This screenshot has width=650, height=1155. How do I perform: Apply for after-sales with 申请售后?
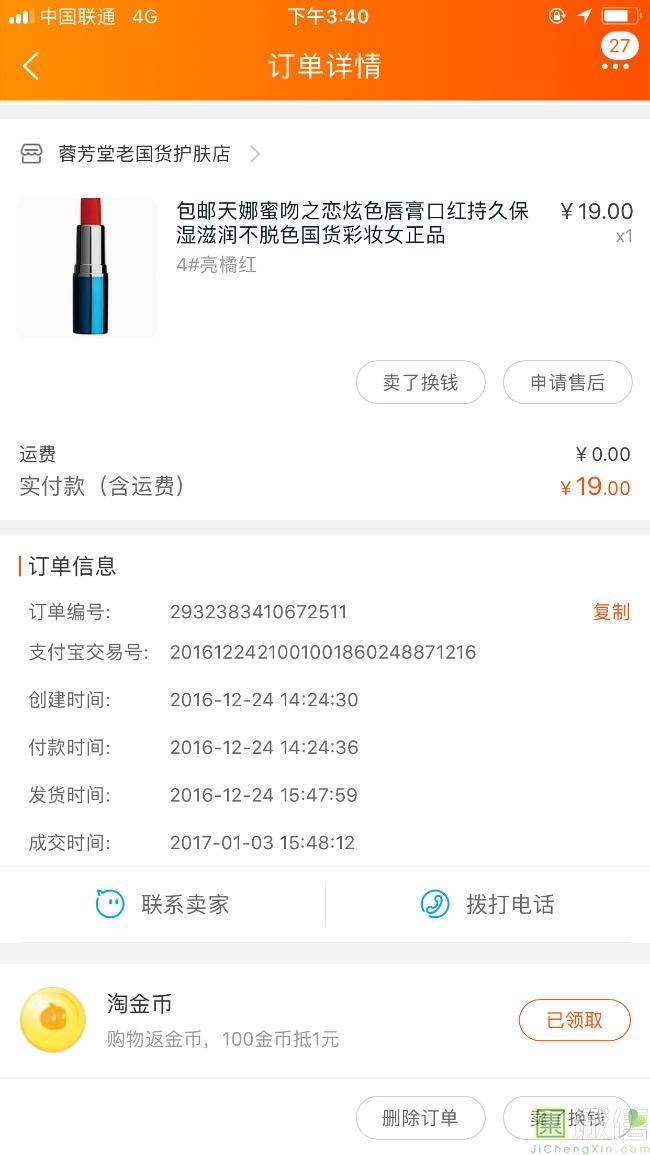(x=567, y=382)
